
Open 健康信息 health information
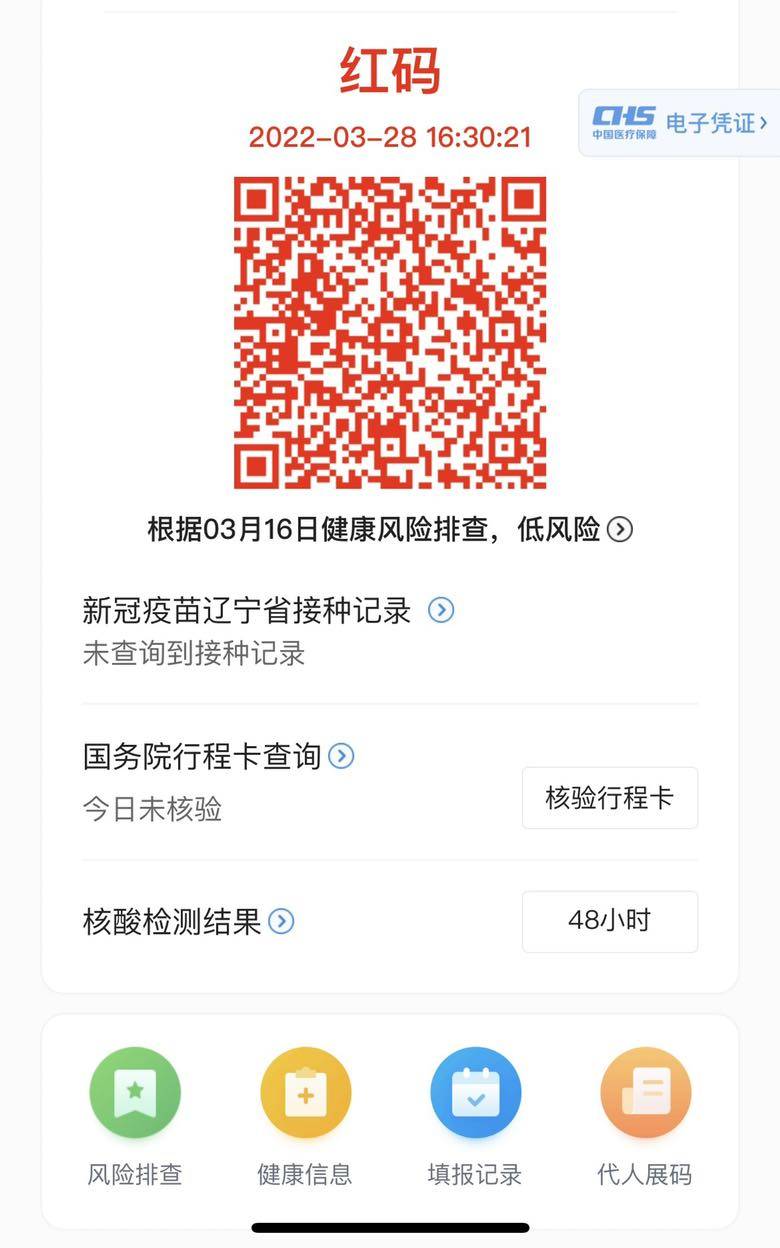click(x=305, y=1093)
